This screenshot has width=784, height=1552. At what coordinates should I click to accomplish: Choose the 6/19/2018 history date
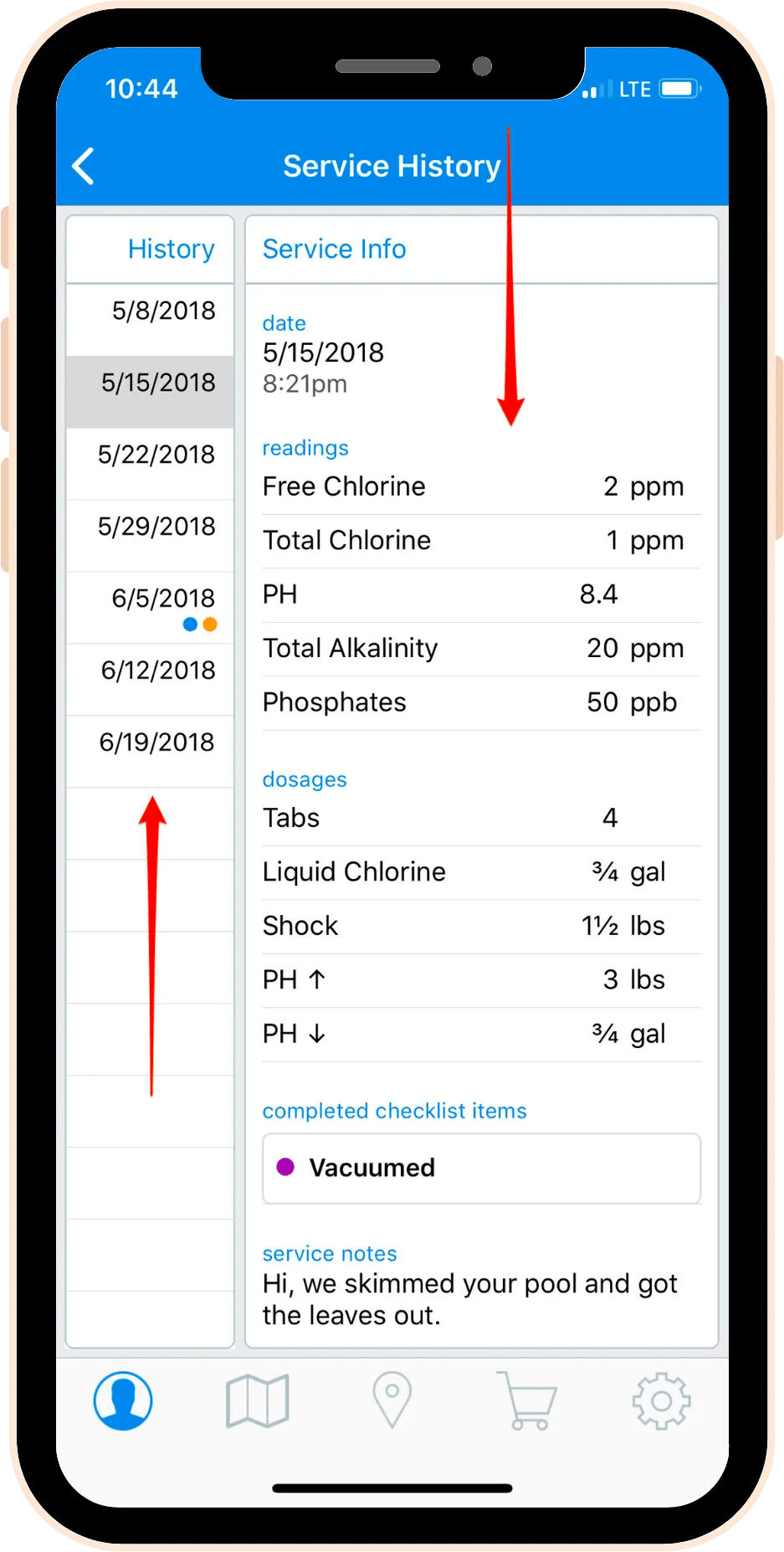[151, 743]
